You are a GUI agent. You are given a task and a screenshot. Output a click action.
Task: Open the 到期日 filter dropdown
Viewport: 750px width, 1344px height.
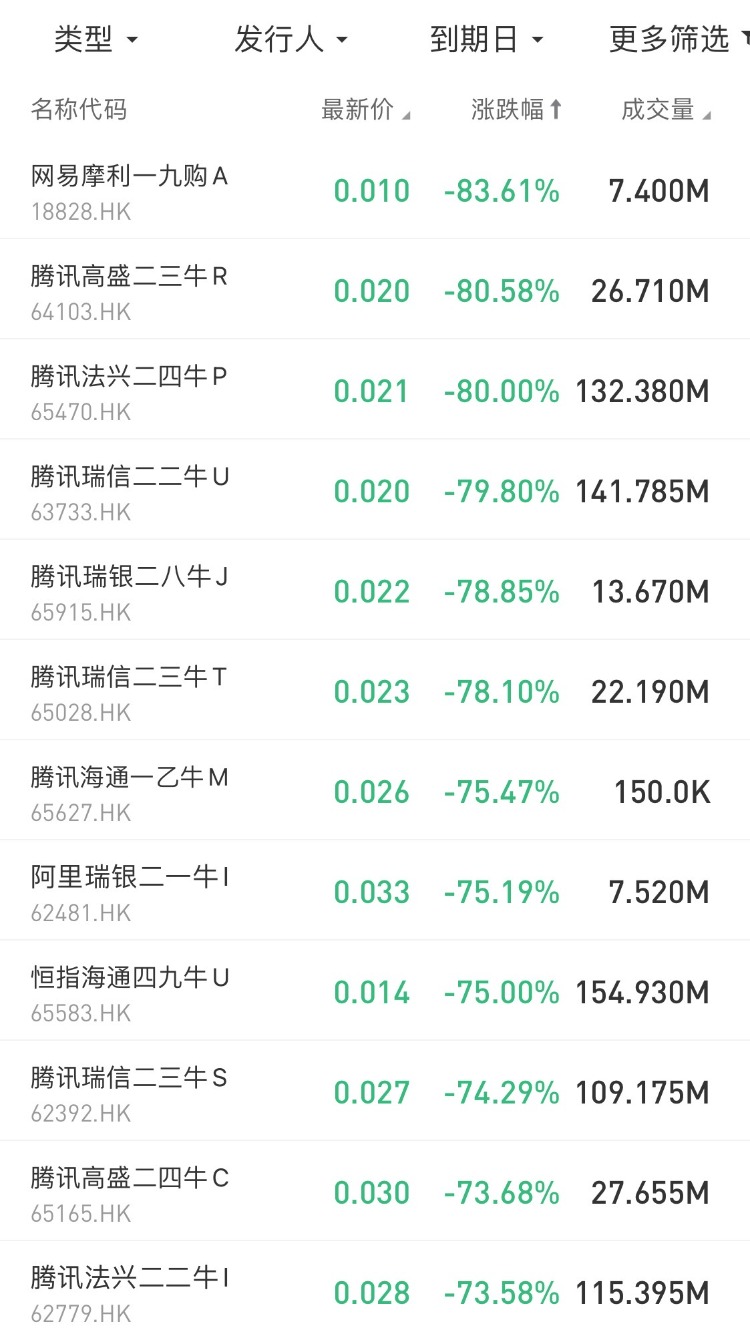pyautogui.click(x=486, y=40)
